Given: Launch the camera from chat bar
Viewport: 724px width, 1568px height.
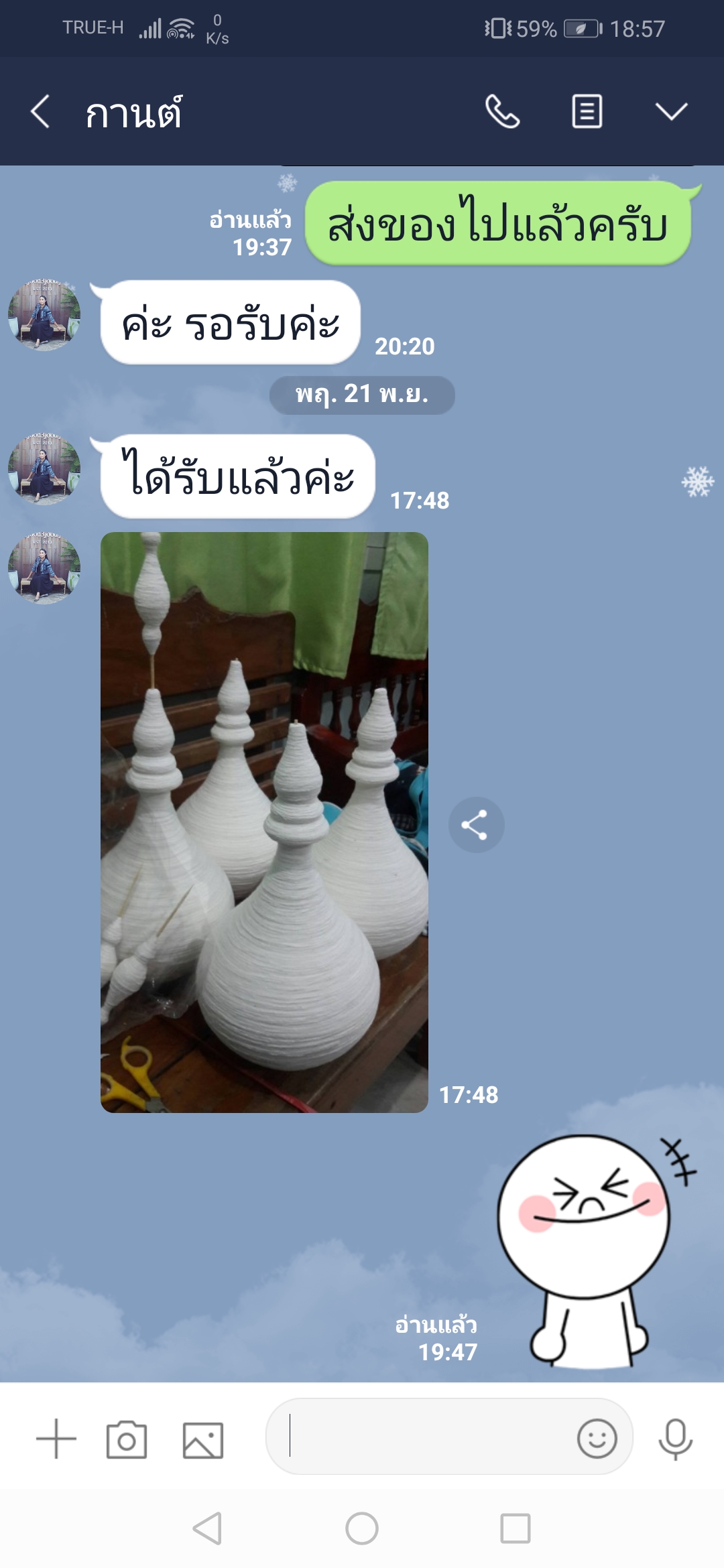Looking at the screenshot, I should point(127,1439).
